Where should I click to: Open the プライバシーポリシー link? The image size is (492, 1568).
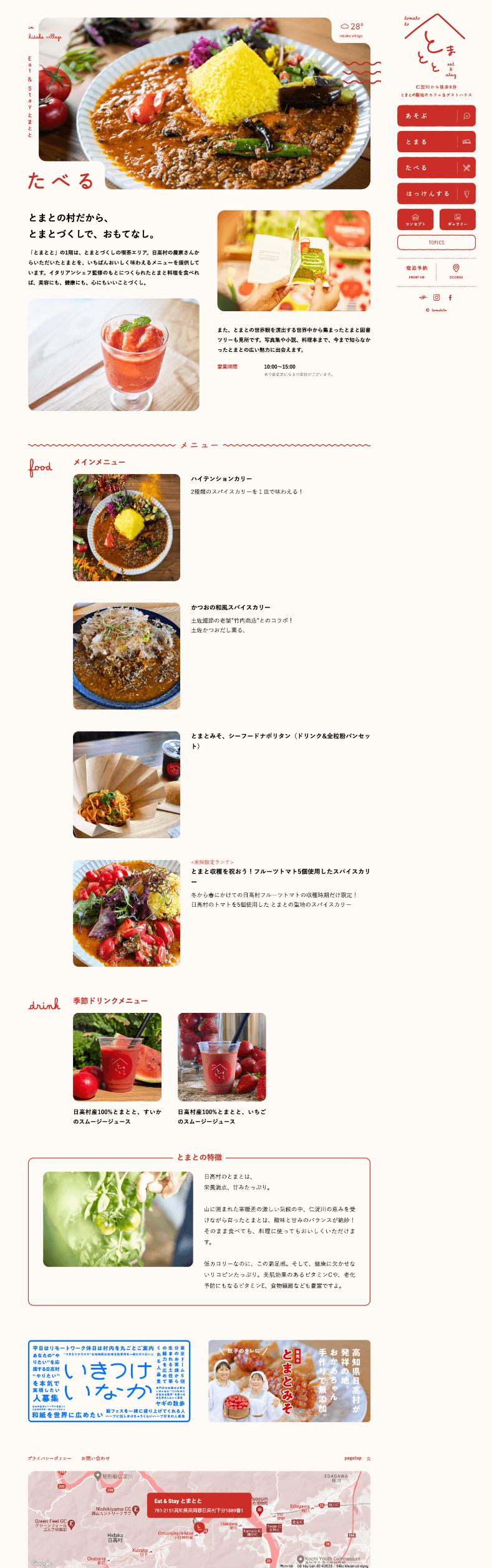49,1458
